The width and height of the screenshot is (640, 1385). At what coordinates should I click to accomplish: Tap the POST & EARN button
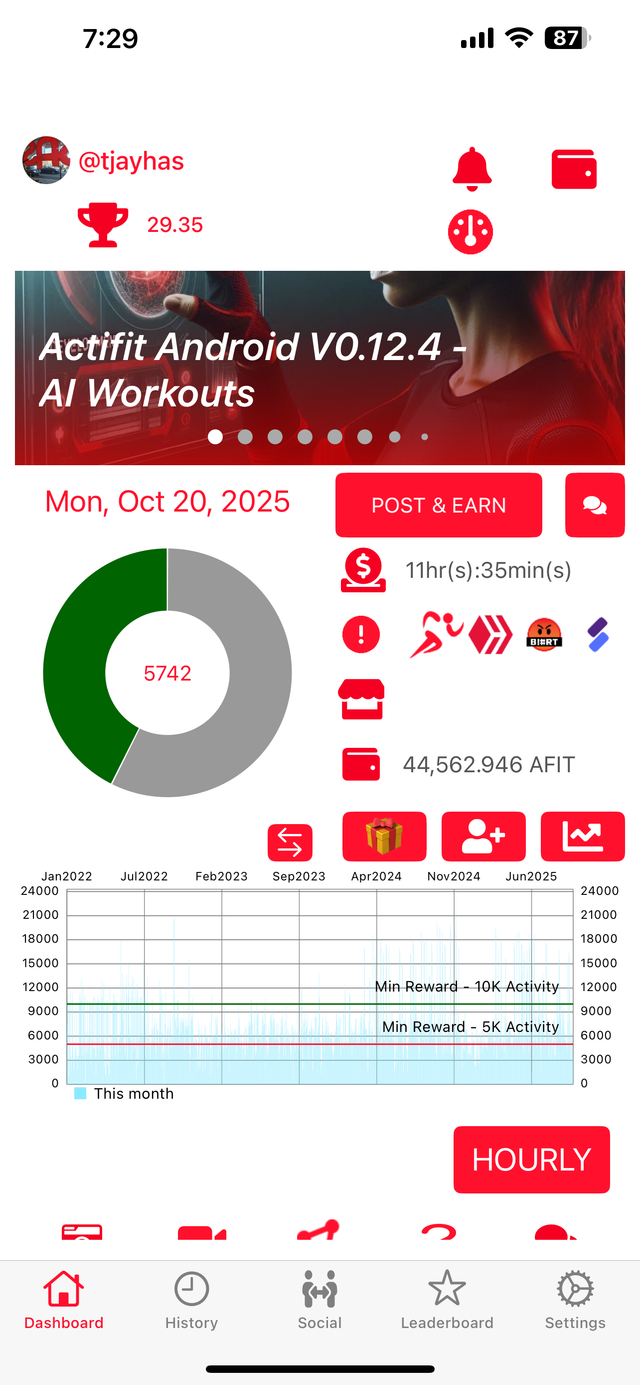[x=438, y=505]
